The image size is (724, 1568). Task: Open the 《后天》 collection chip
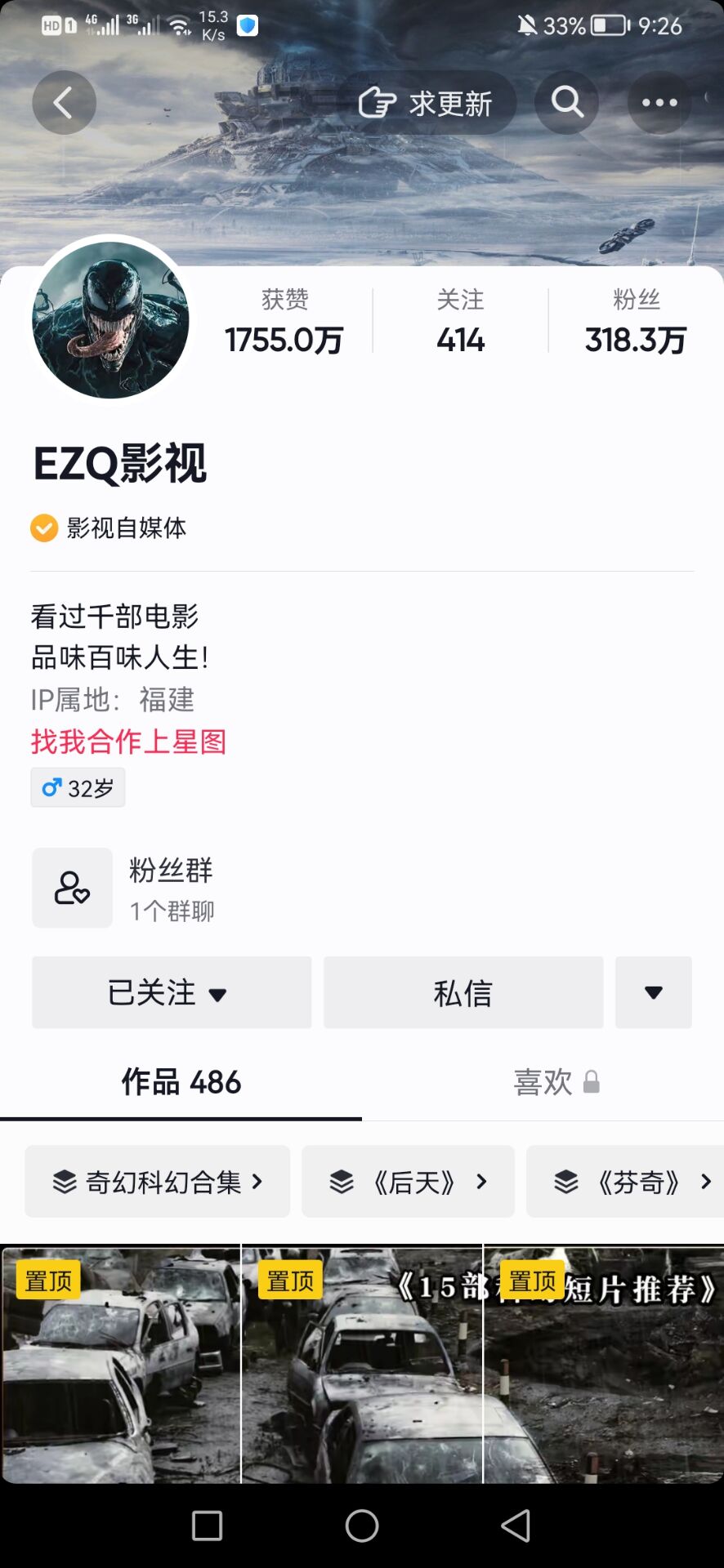(408, 1182)
